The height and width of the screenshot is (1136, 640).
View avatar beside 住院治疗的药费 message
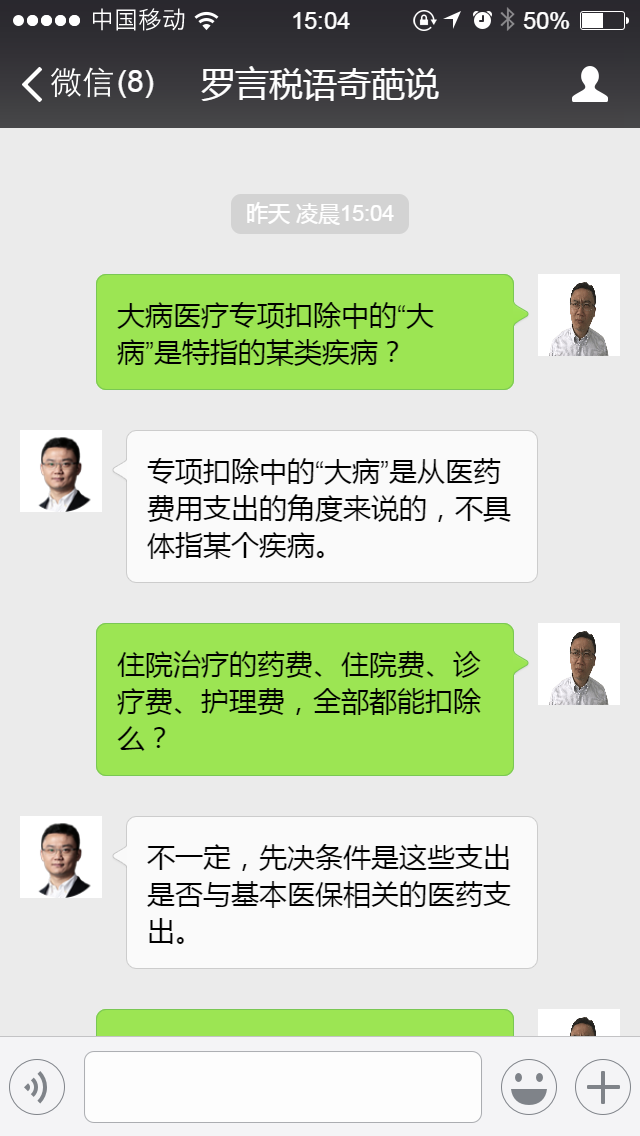click(578, 664)
